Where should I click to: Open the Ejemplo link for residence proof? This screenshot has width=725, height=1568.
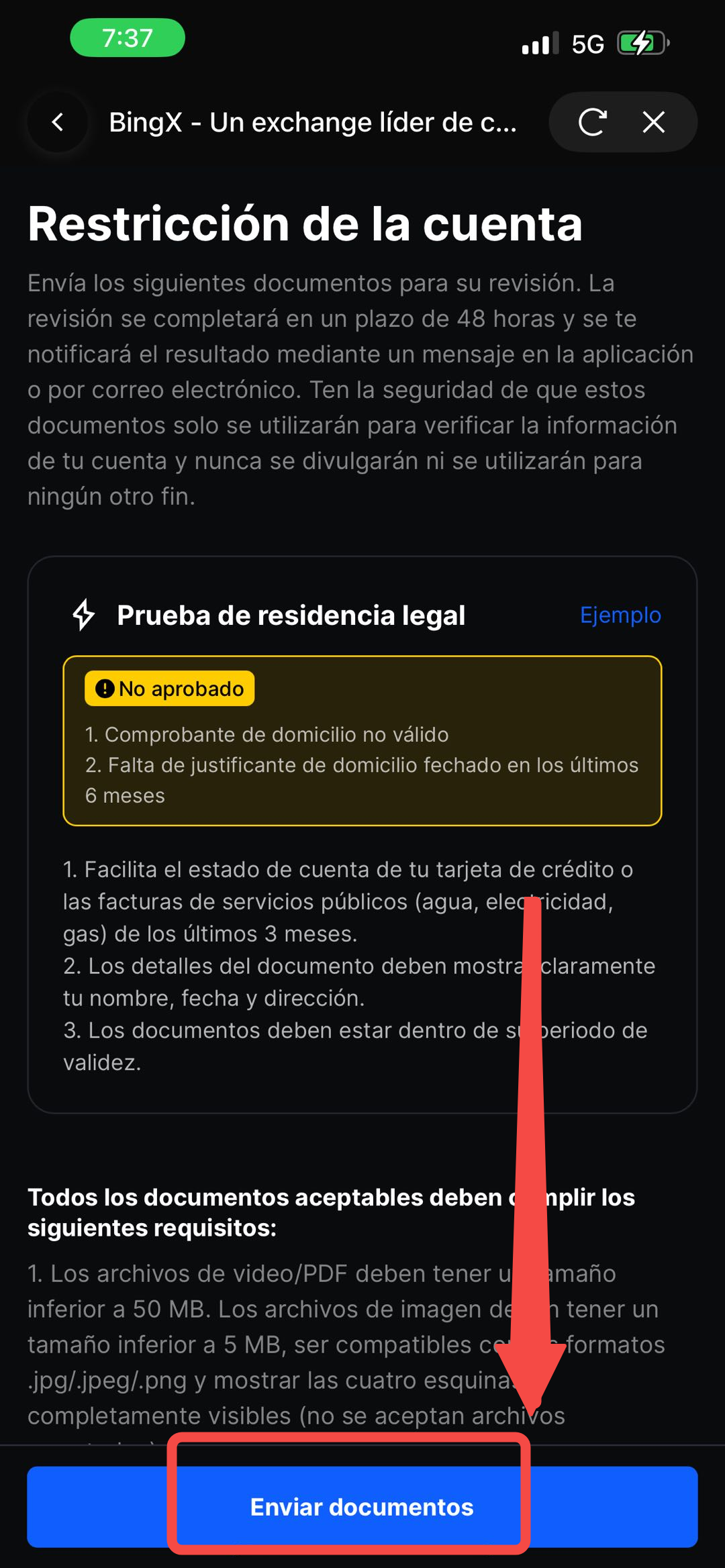click(x=620, y=615)
